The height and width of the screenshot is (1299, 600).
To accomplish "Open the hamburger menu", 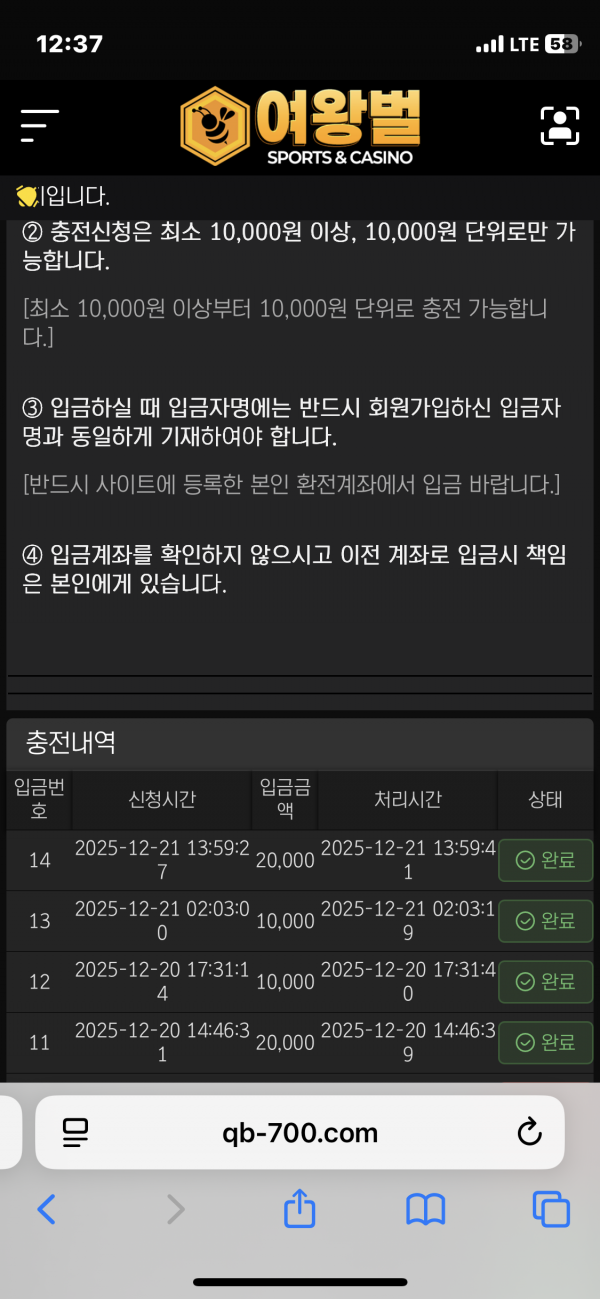I will click(39, 126).
